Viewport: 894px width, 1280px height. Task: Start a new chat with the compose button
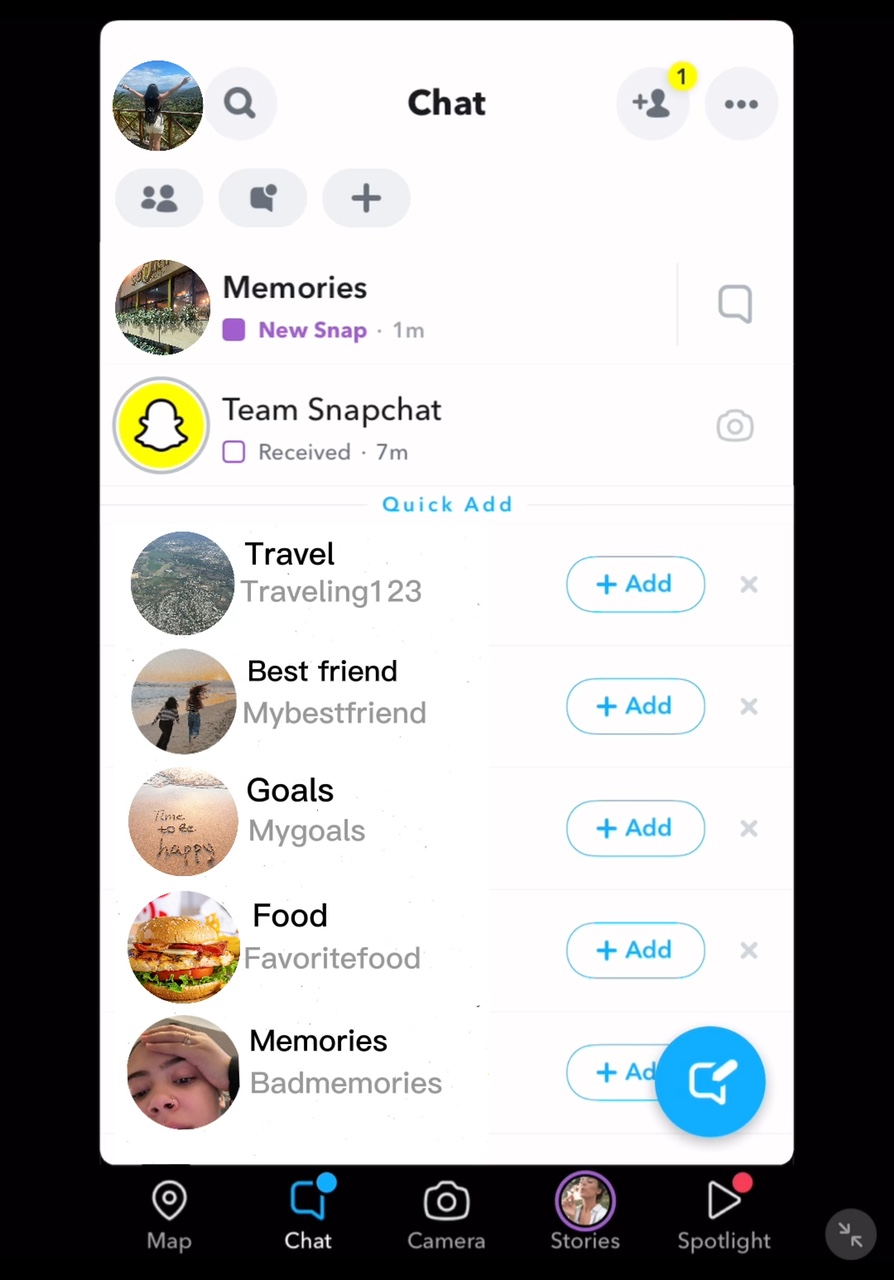[x=710, y=1081]
